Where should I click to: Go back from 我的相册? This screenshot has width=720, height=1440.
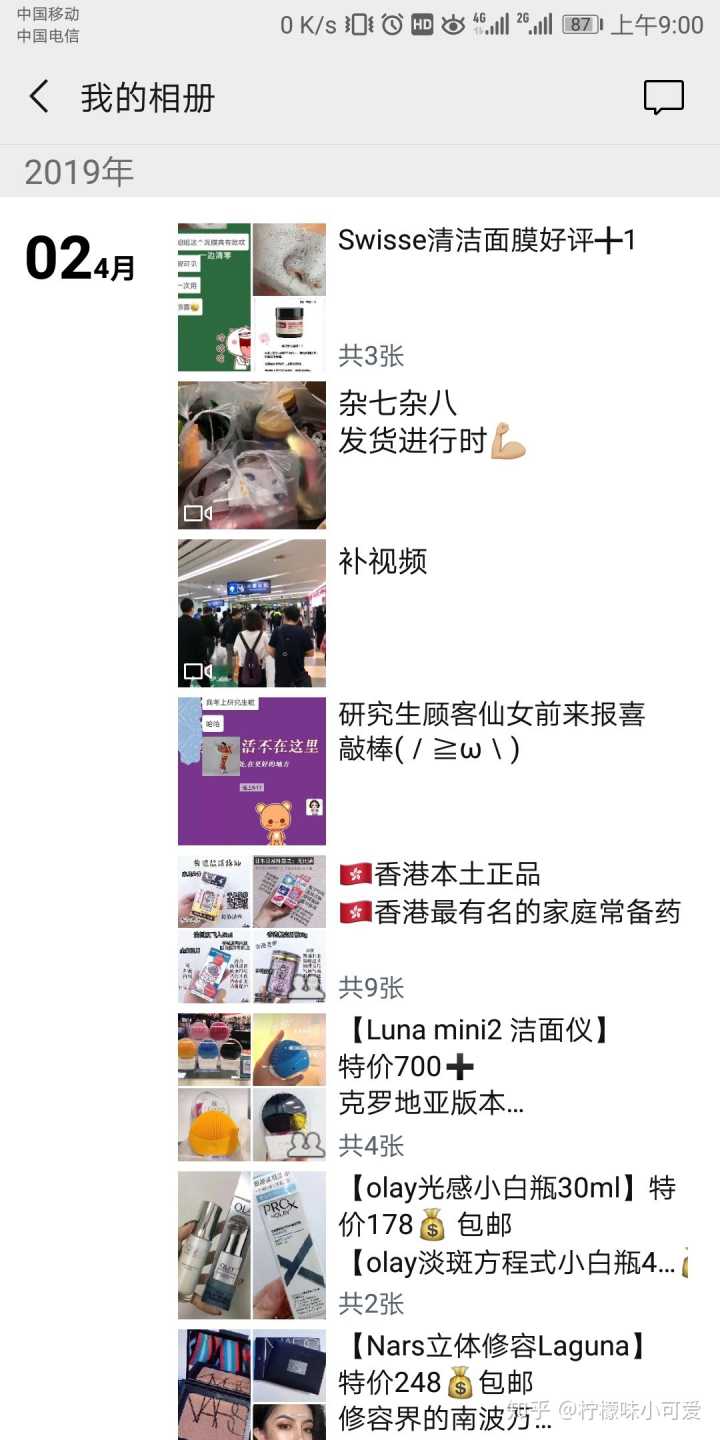pos(40,97)
